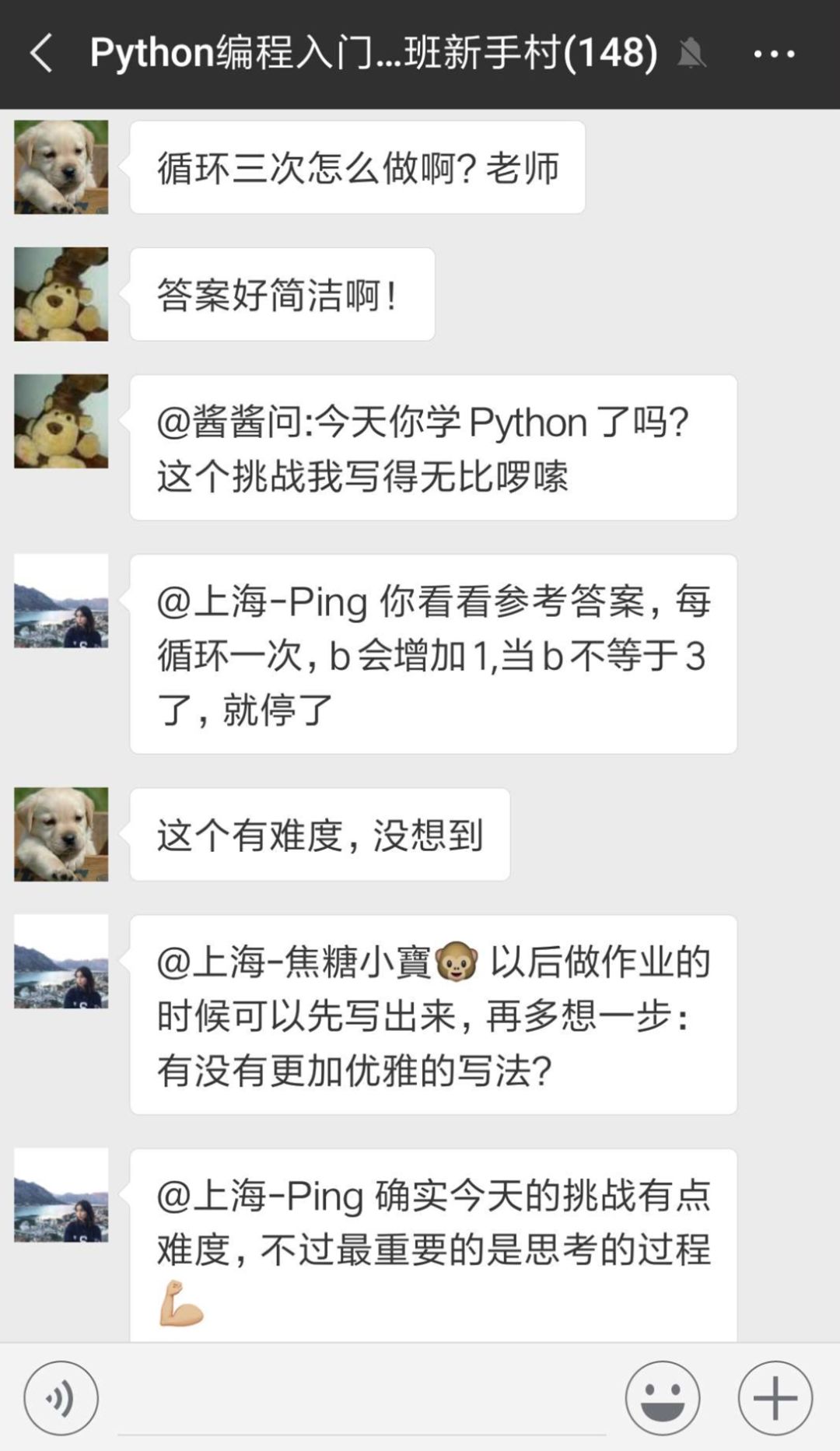This screenshot has width=840, height=1451.
Task: View profile of "这个有难度，没想到" sender
Action: (61, 834)
